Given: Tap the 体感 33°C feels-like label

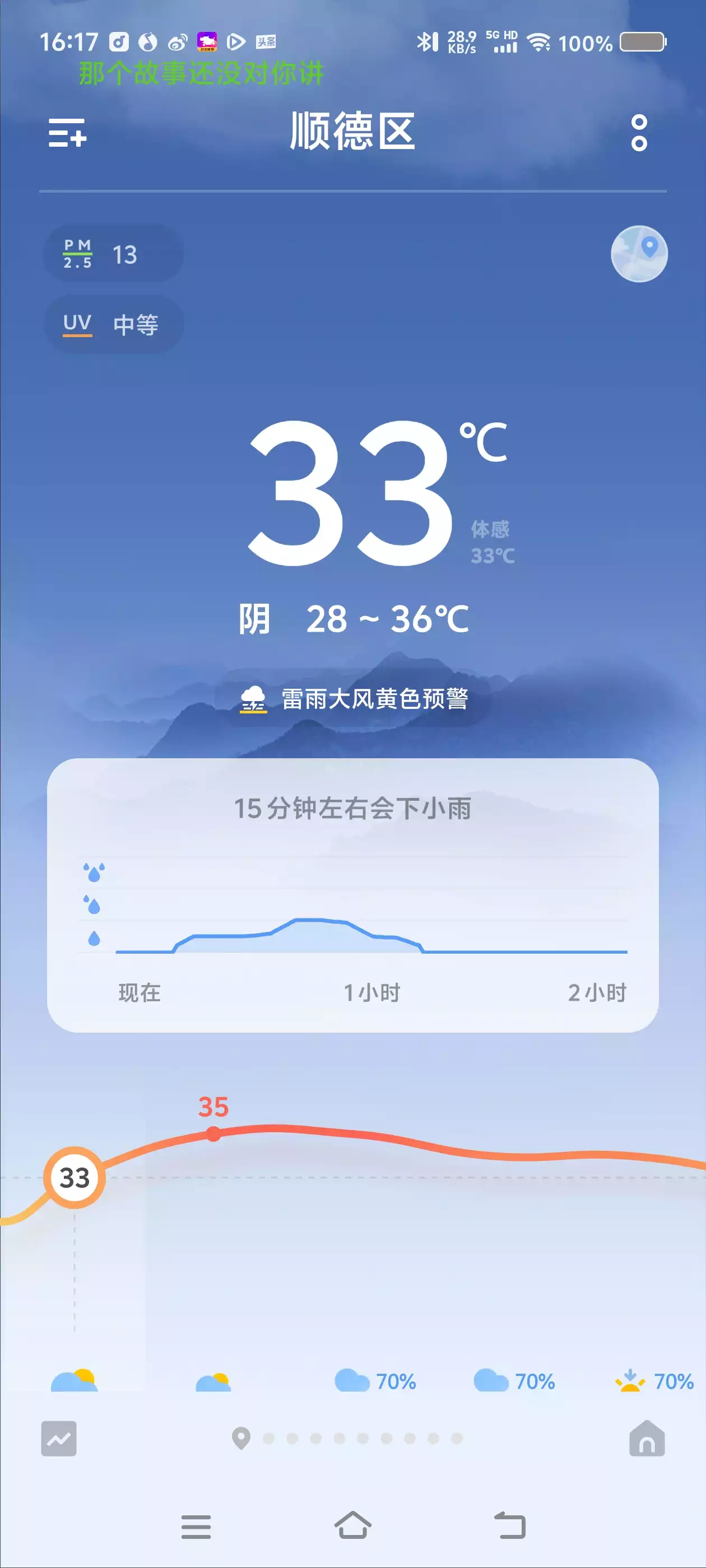Looking at the screenshot, I should coord(491,542).
